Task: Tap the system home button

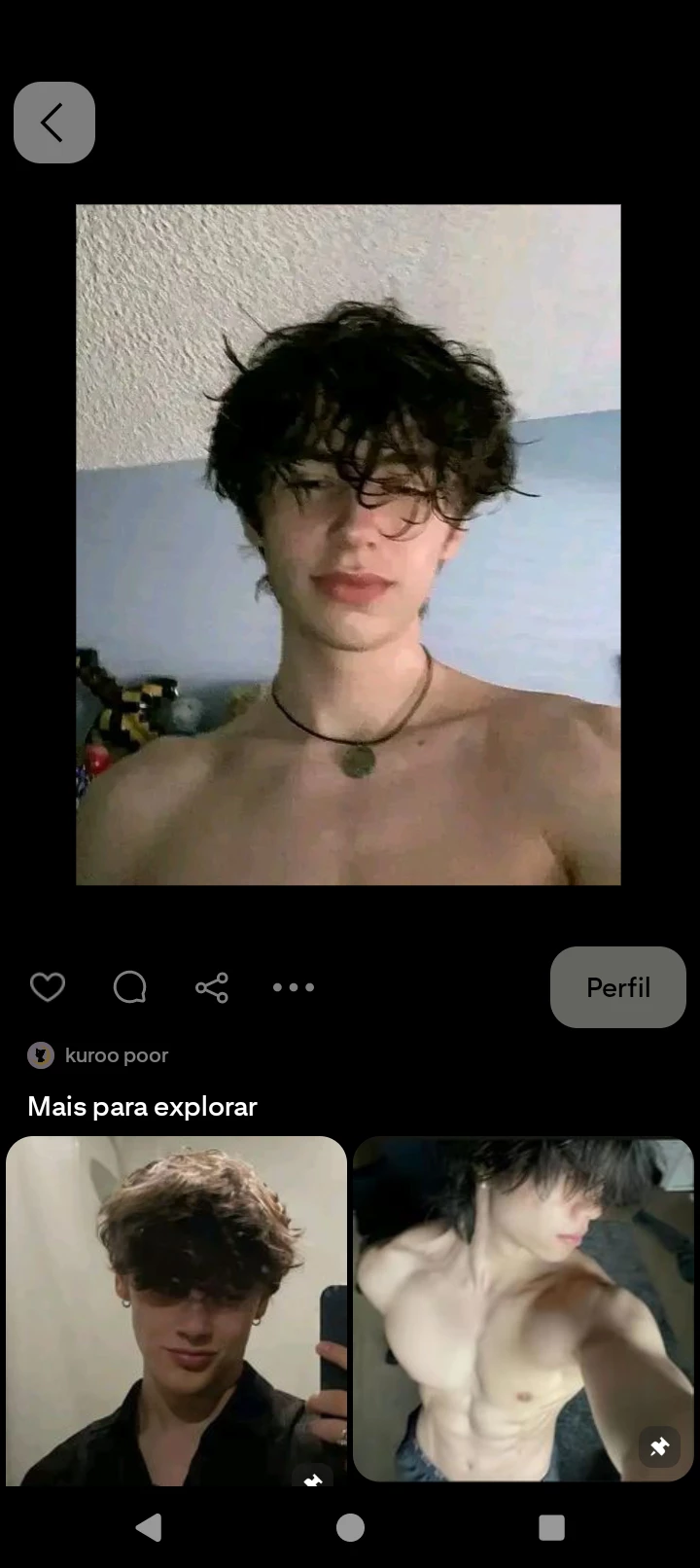Action: (x=350, y=1527)
